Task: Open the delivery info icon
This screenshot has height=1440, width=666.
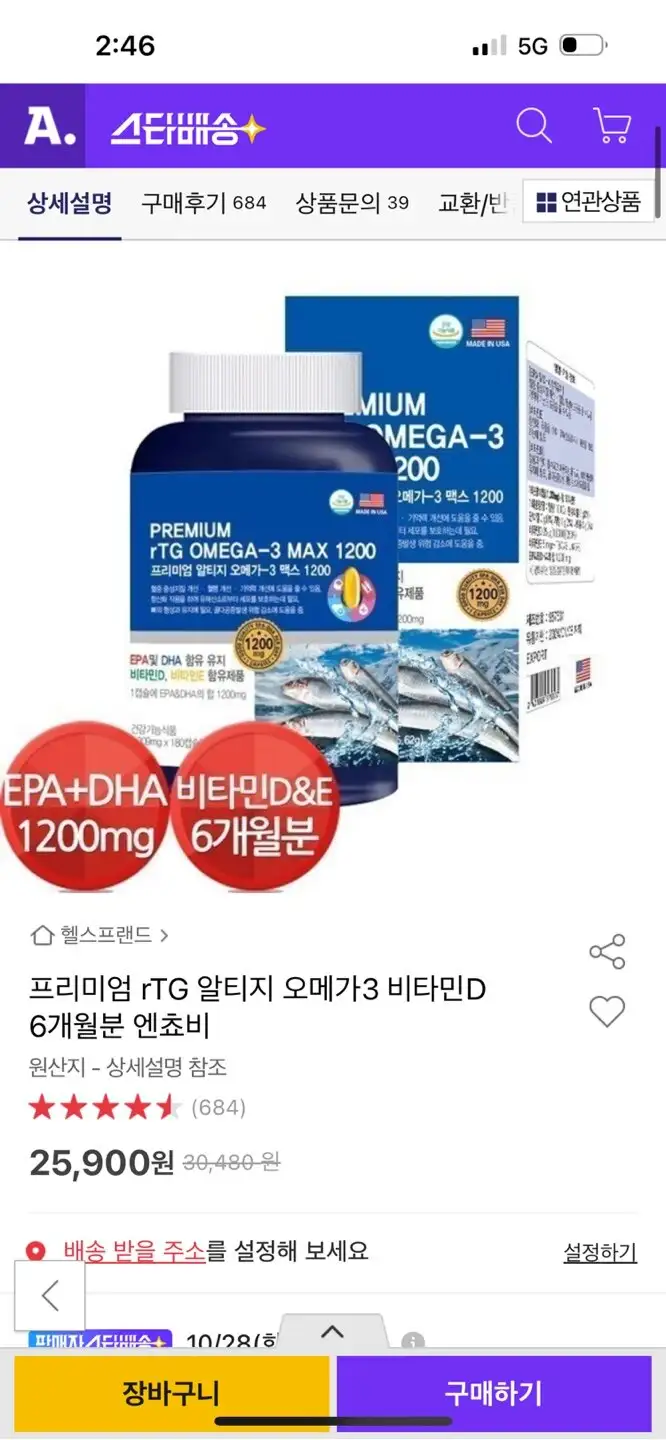Action: 413,1341
